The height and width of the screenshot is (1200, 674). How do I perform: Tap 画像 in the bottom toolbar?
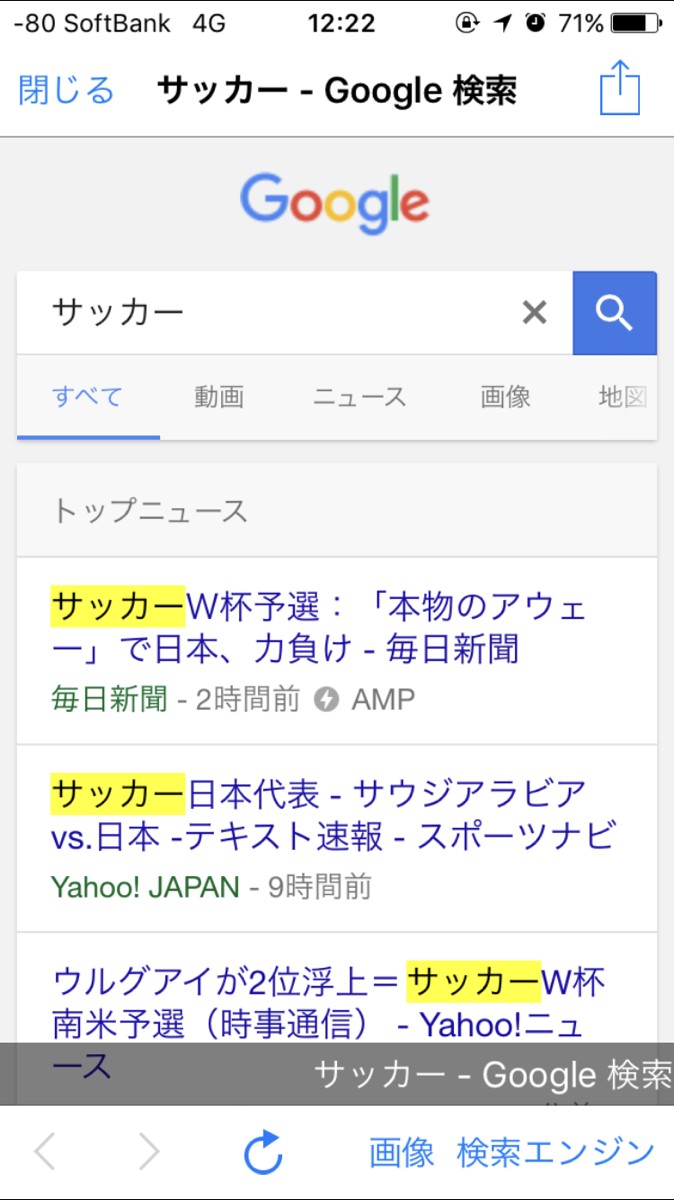tap(402, 1152)
